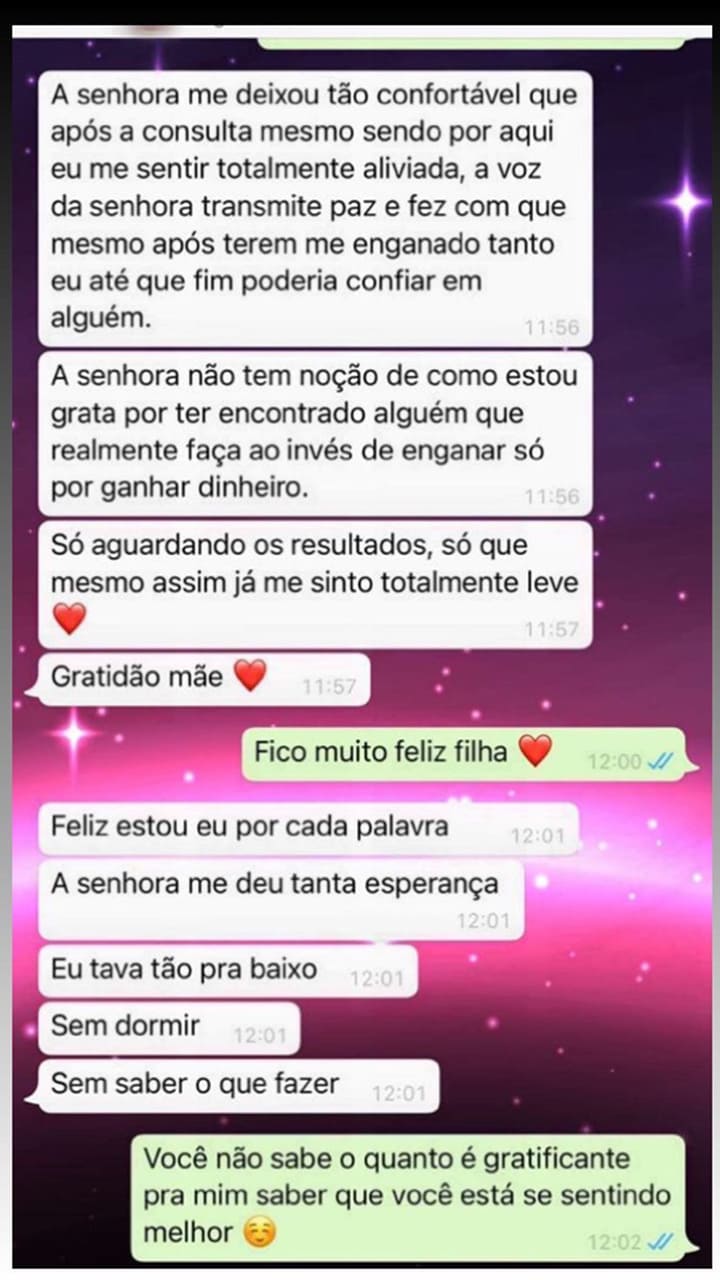
Task: Click the relieved face emoji in the last message
Action: (x=258, y=1233)
